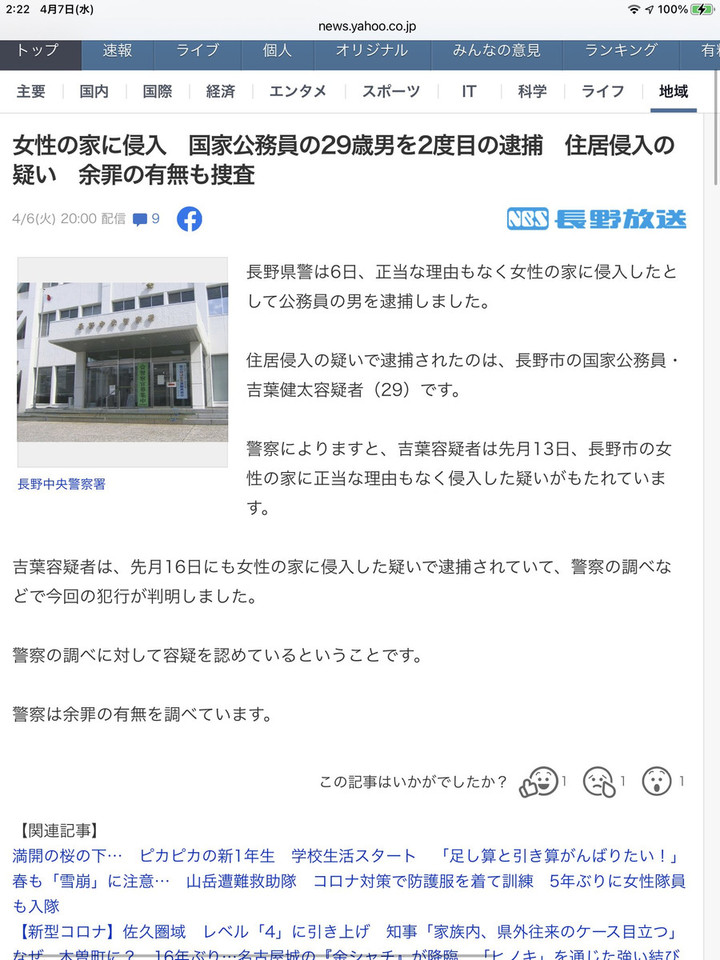View the 9 comments on this article

point(146,219)
